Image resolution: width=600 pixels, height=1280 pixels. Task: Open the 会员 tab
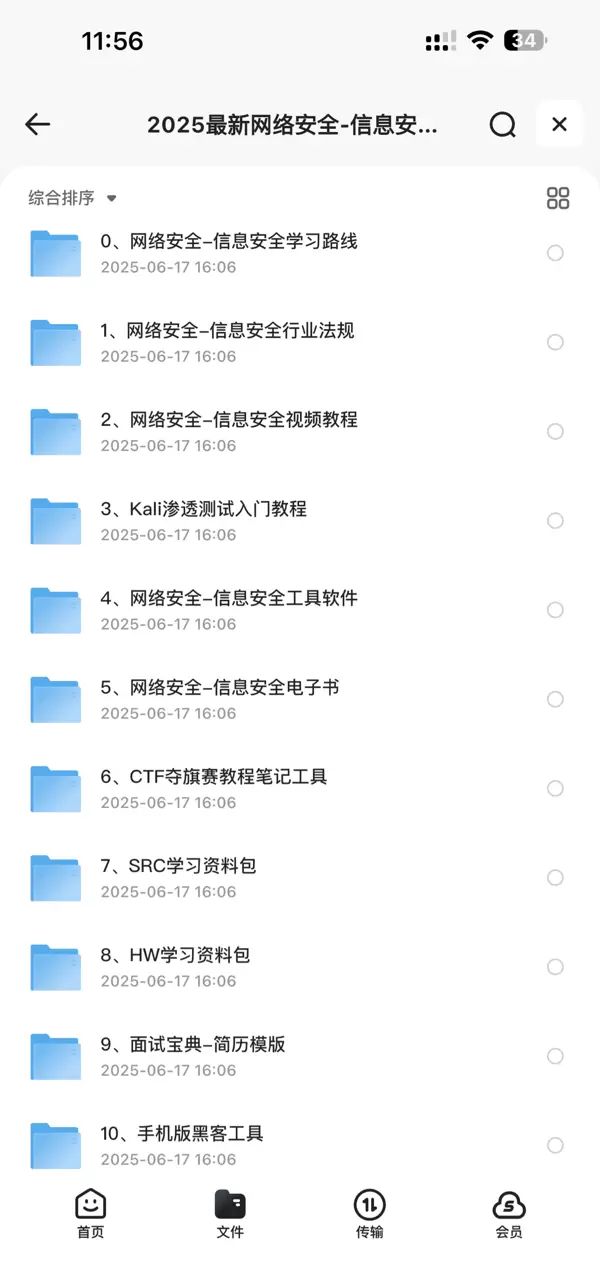(x=509, y=1214)
